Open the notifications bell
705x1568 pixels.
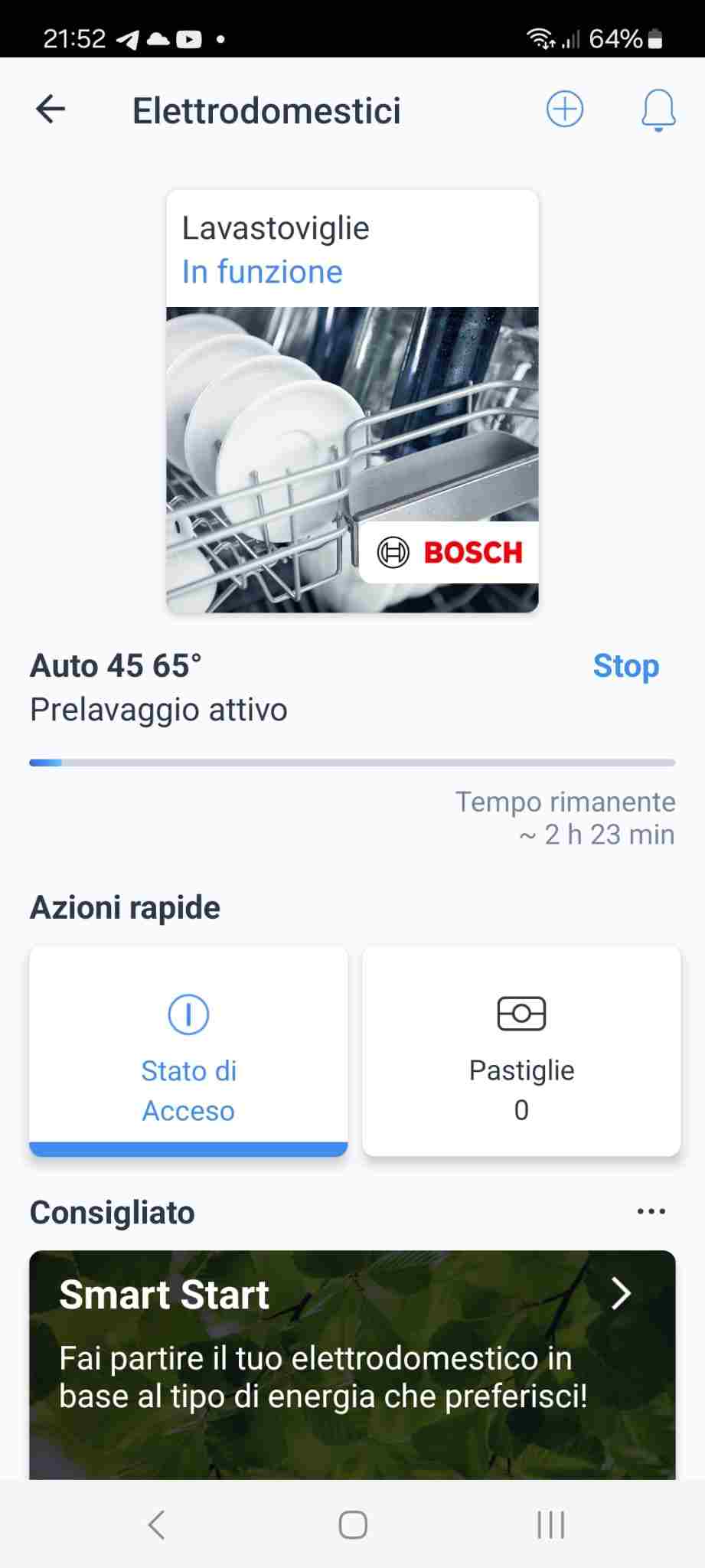(658, 111)
